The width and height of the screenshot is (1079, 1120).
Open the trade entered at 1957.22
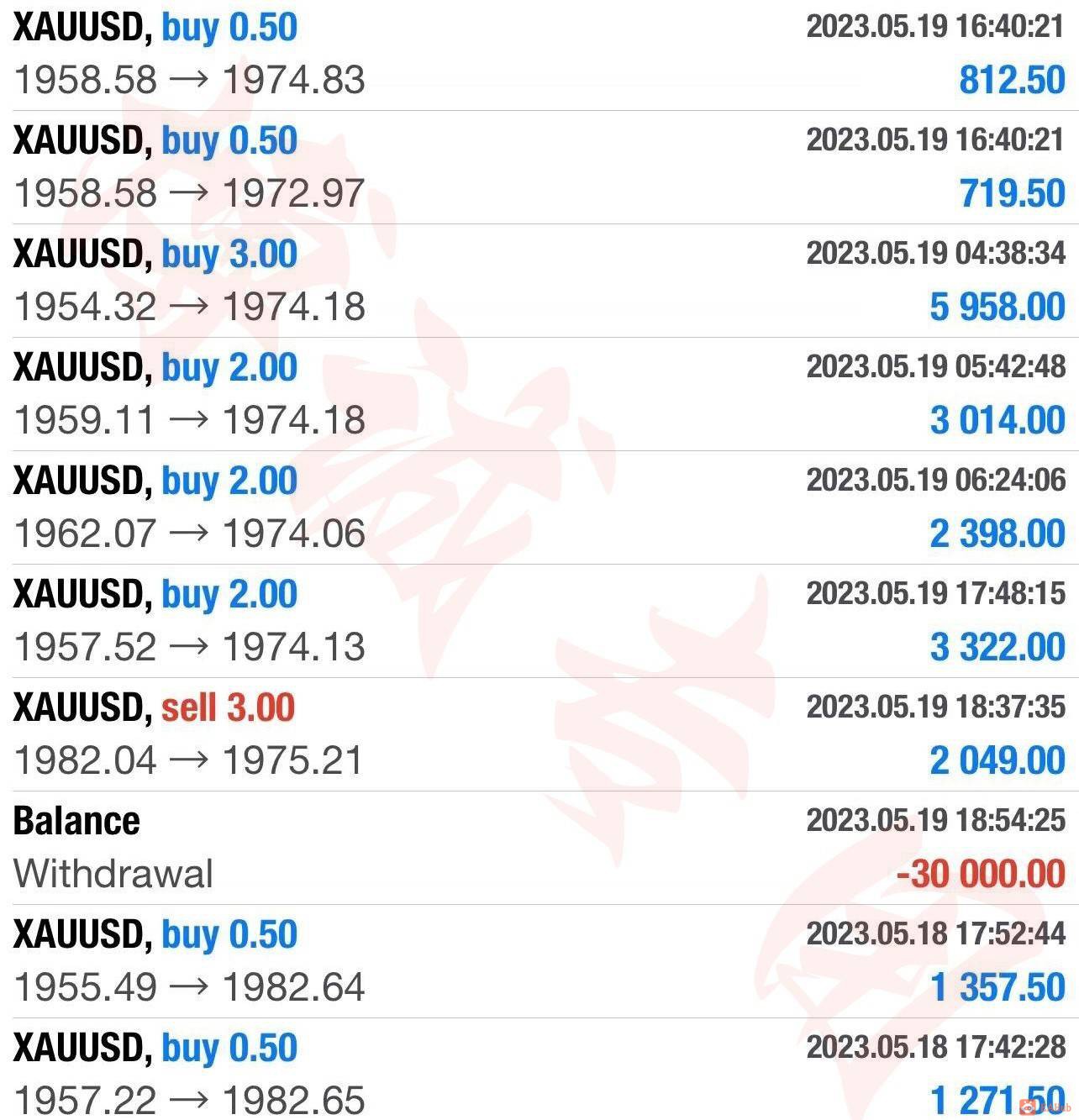click(x=538, y=1074)
